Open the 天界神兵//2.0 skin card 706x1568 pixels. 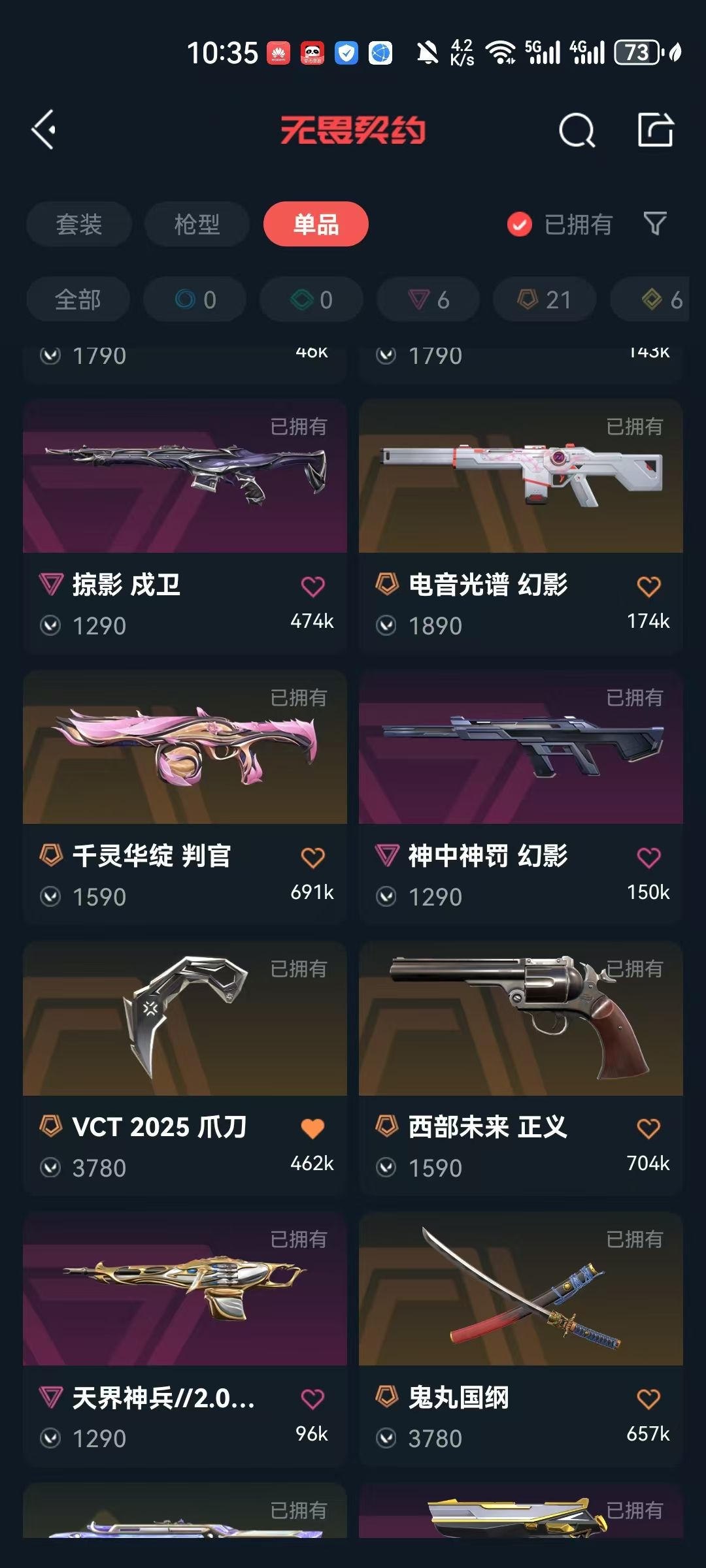point(185,1339)
